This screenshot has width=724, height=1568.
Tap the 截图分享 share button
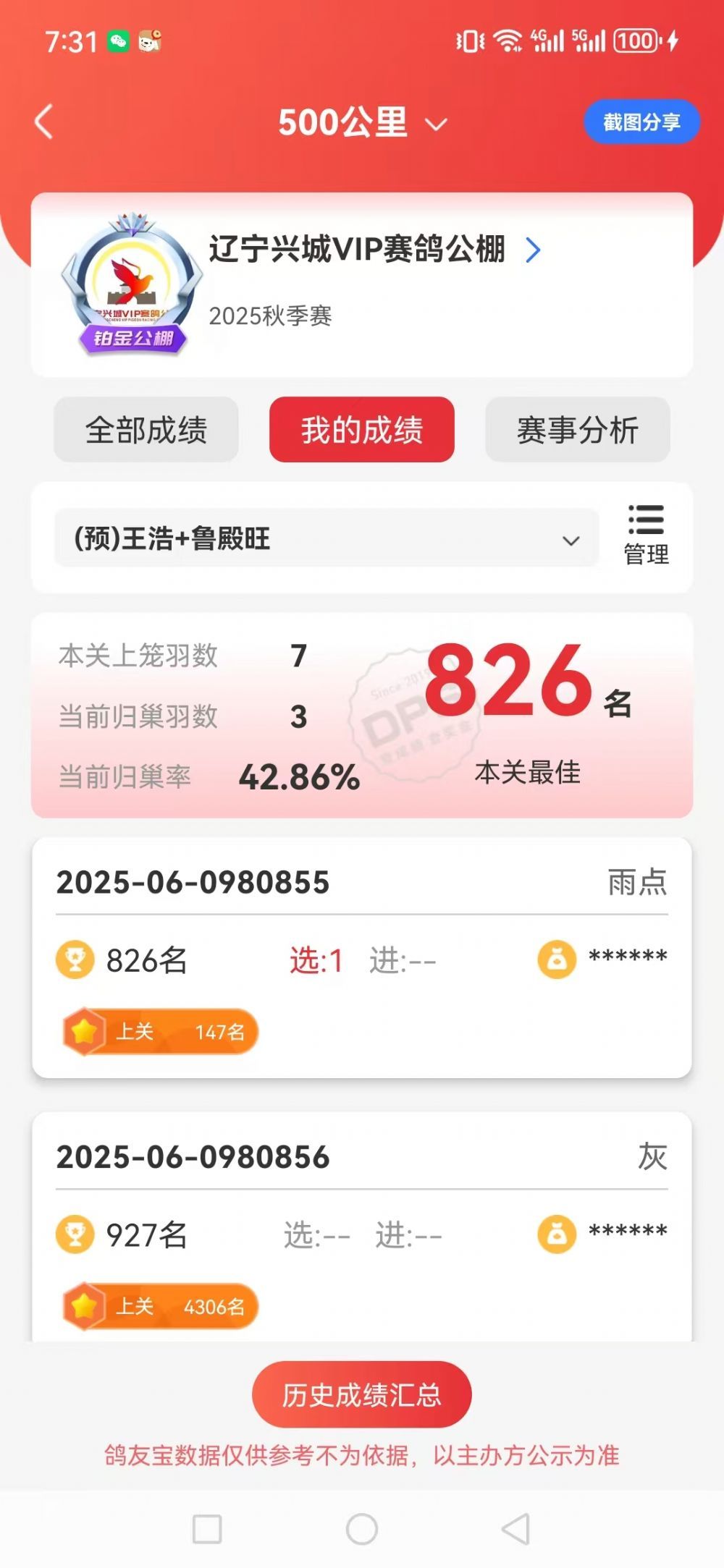641,122
